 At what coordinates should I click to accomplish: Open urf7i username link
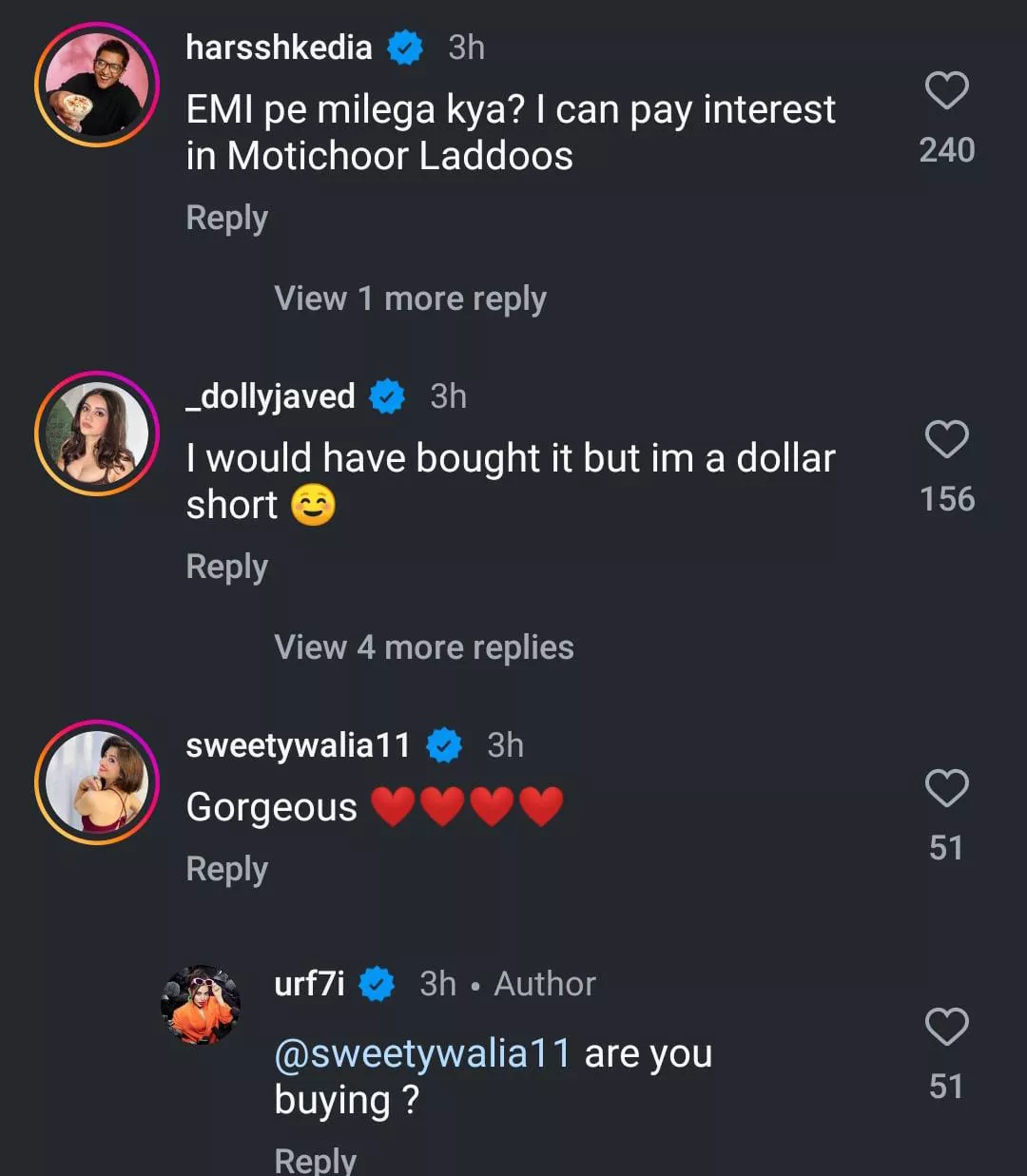point(309,983)
